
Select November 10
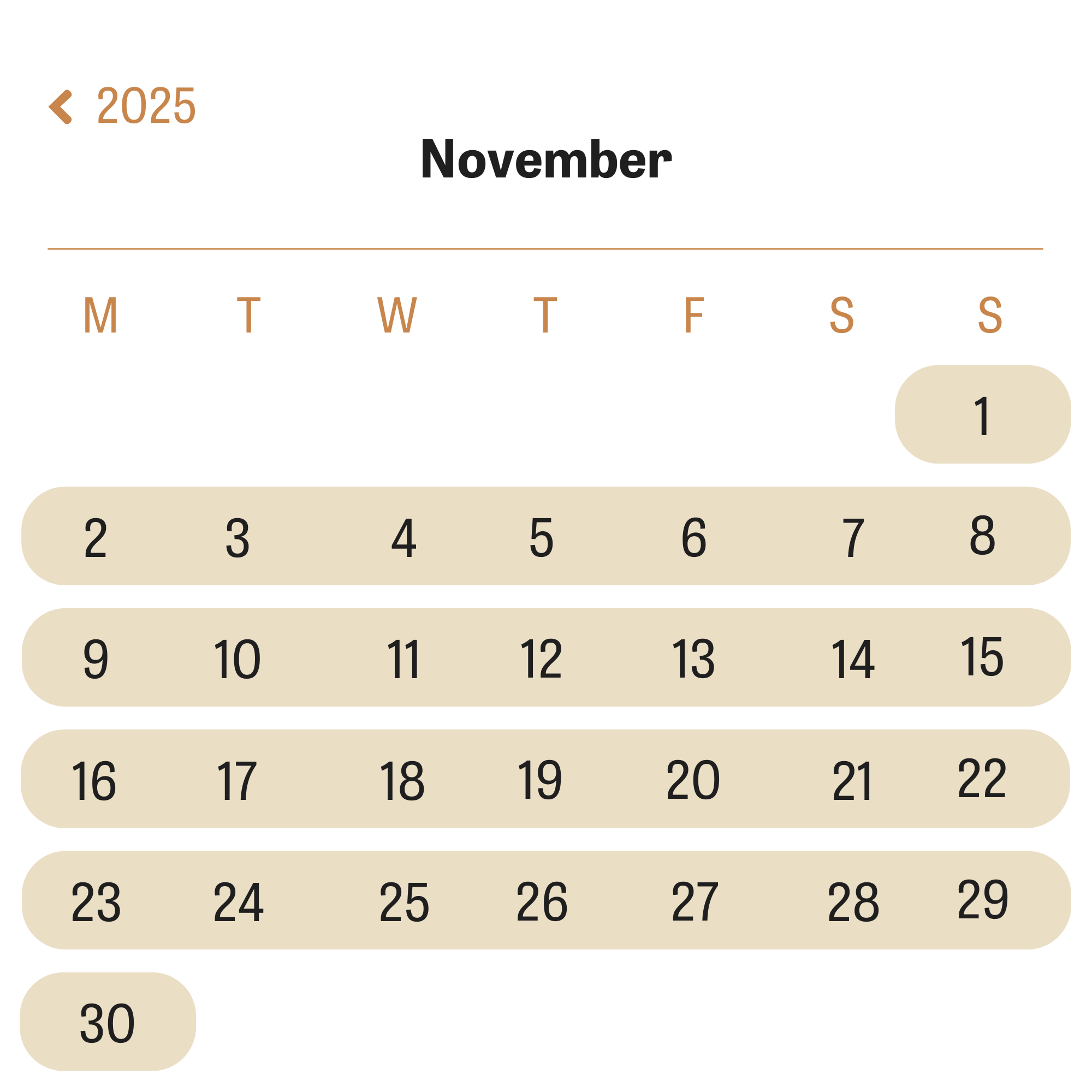click(x=238, y=658)
